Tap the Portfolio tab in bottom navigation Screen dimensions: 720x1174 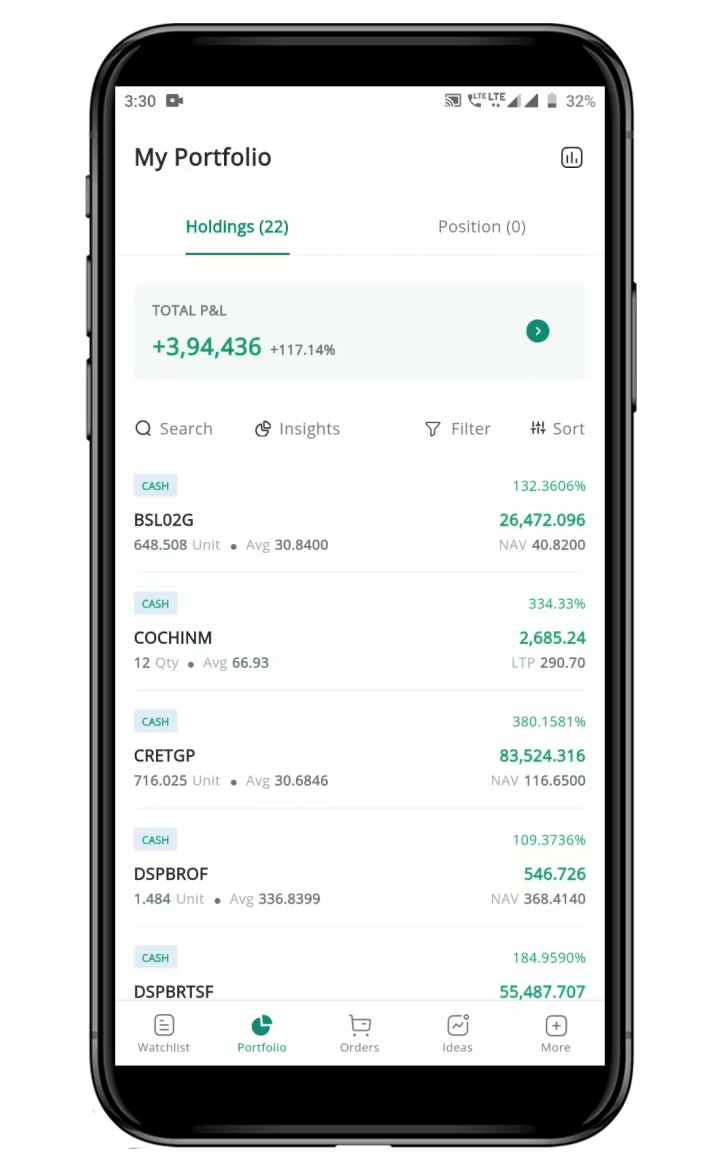pos(262,1033)
